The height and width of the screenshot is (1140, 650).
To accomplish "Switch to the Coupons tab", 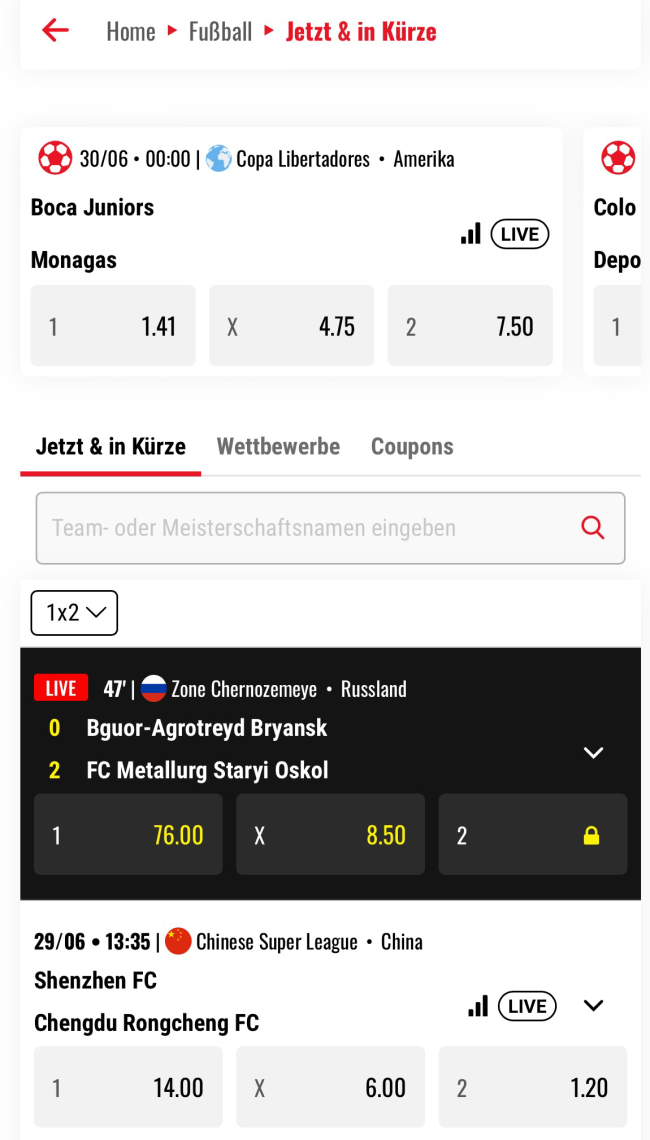I will pyautogui.click(x=412, y=447).
